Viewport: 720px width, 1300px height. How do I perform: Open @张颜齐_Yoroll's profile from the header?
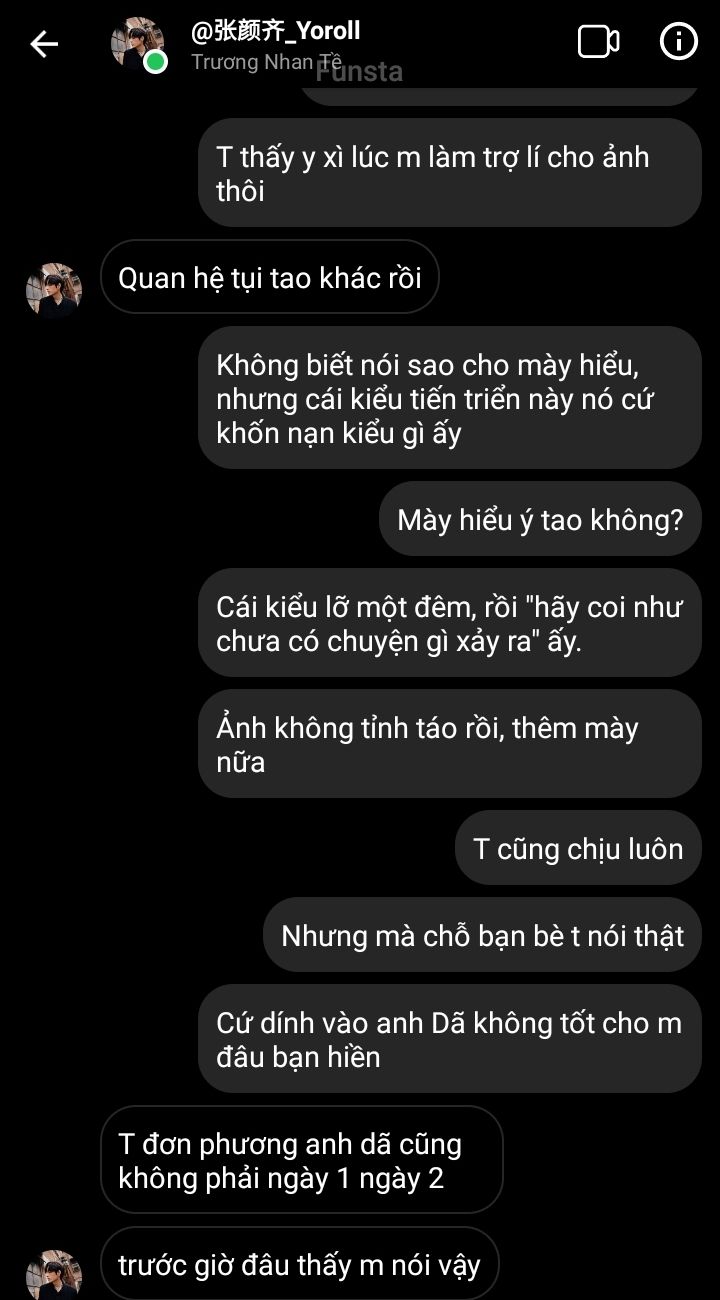click(275, 32)
